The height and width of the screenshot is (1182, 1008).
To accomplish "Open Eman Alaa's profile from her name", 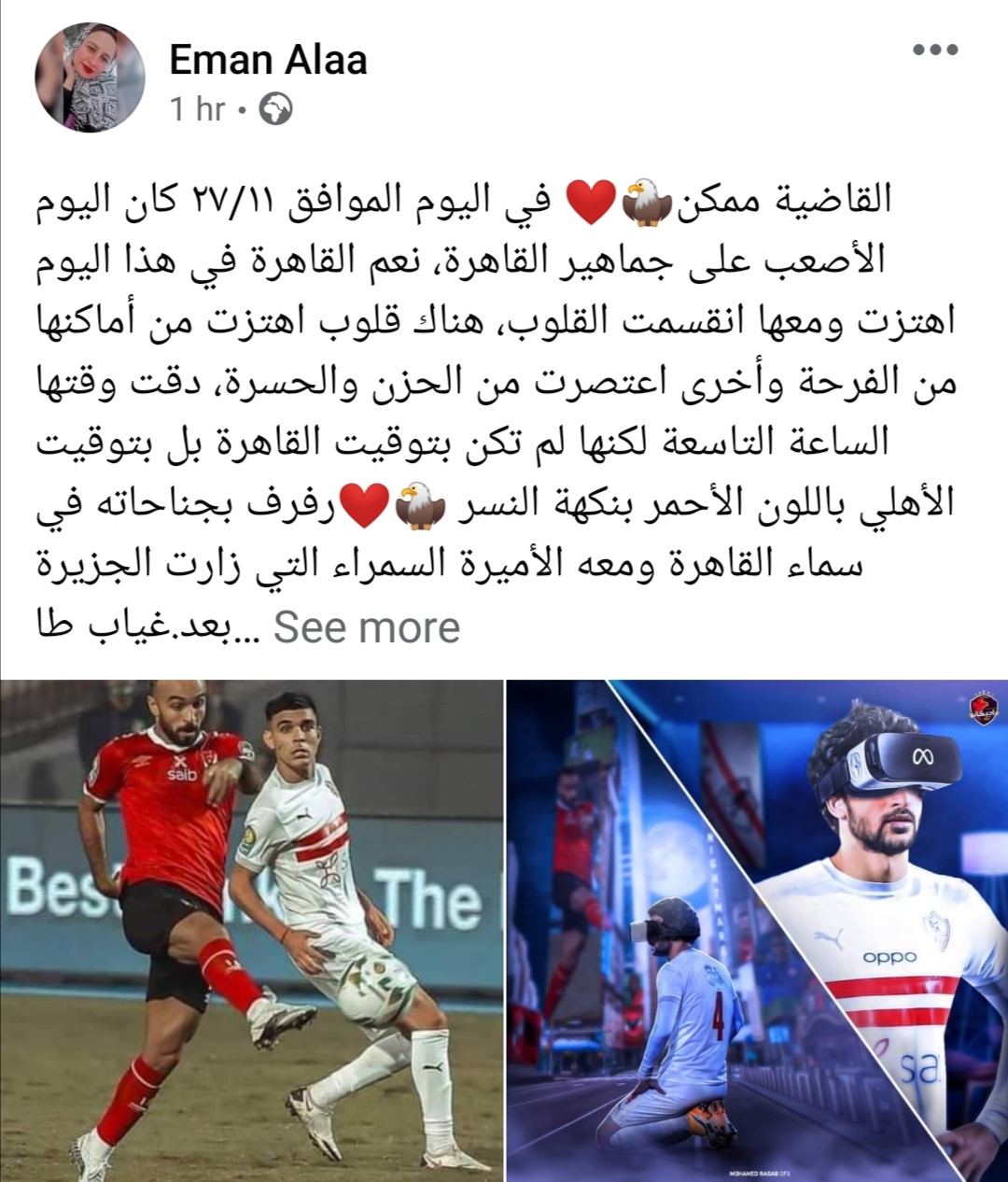I will [x=268, y=60].
